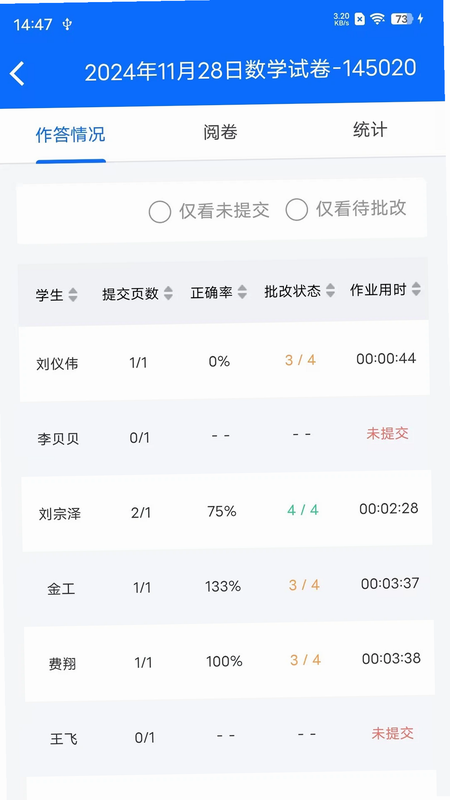
Task: Select the 作答情况 tab
Action: (70, 135)
